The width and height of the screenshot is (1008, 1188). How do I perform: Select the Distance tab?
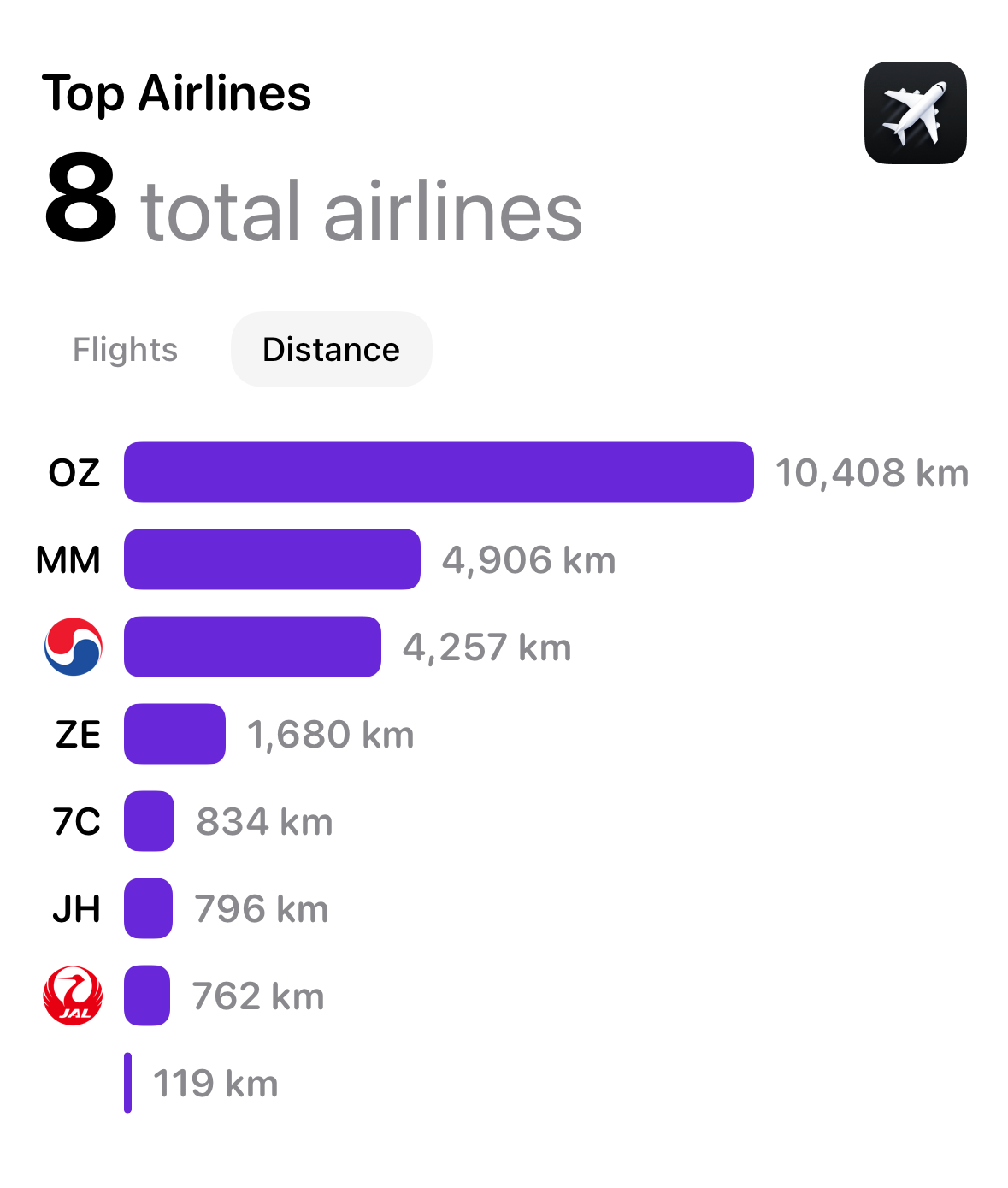pyautogui.click(x=331, y=350)
